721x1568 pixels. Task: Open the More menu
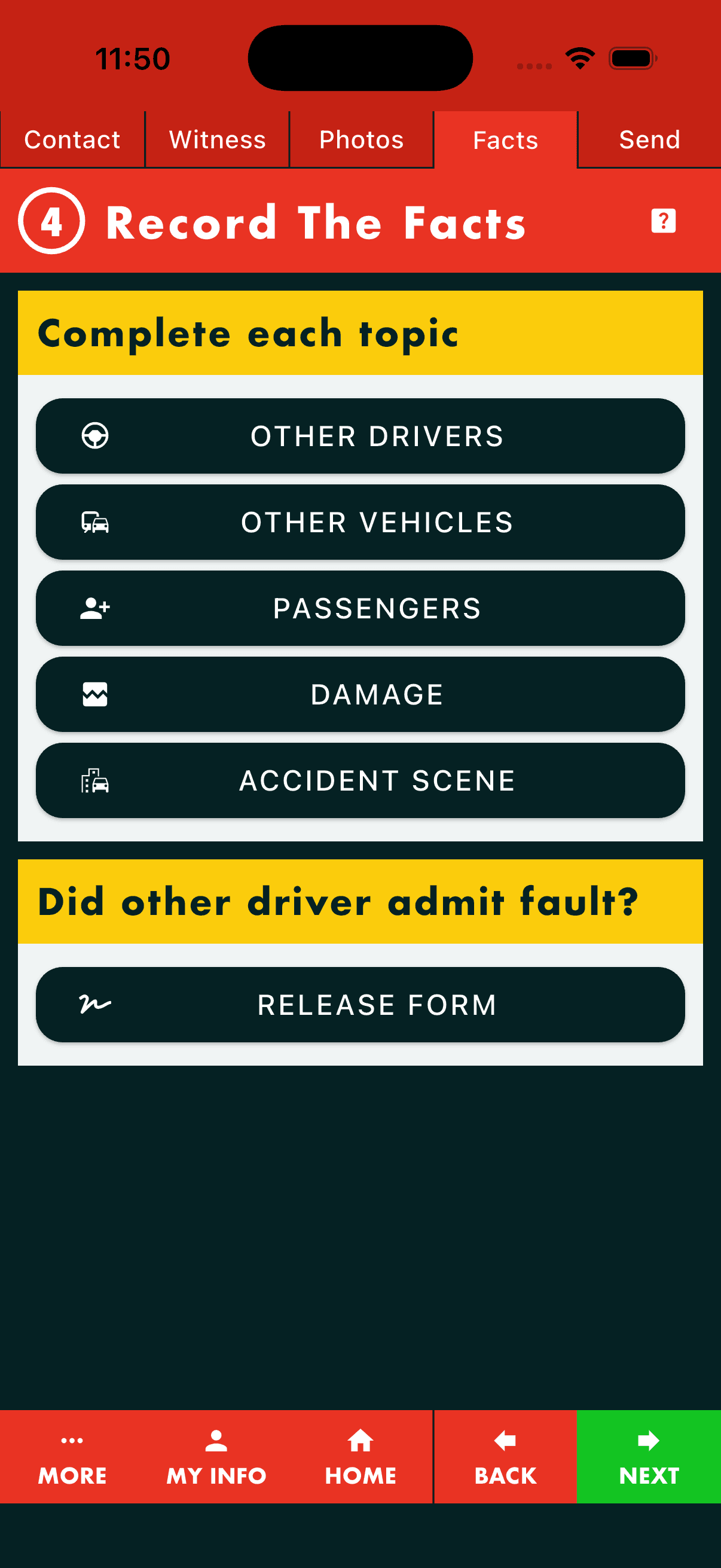(72, 1457)
